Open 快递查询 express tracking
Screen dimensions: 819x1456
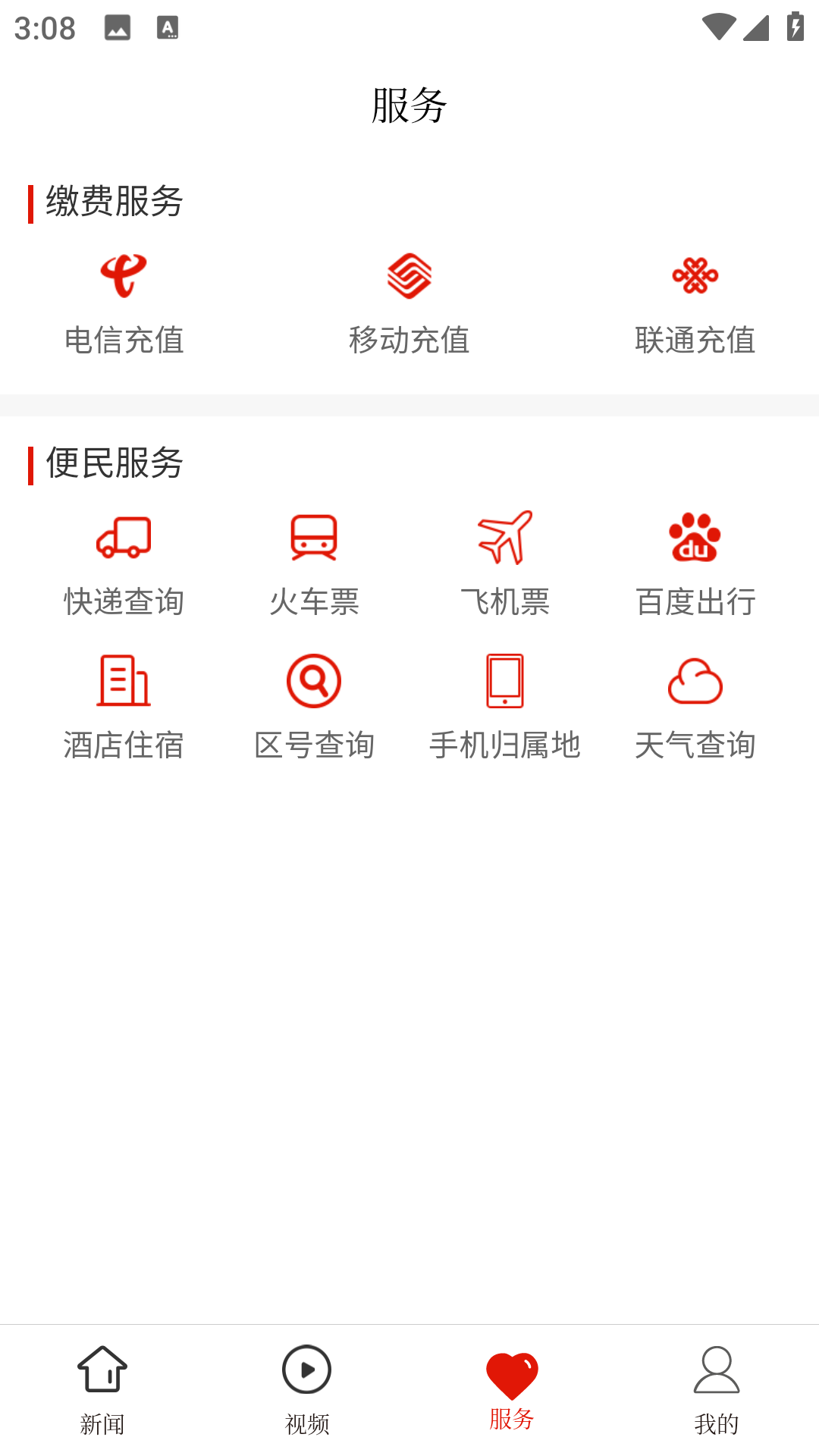click(124, 565)
